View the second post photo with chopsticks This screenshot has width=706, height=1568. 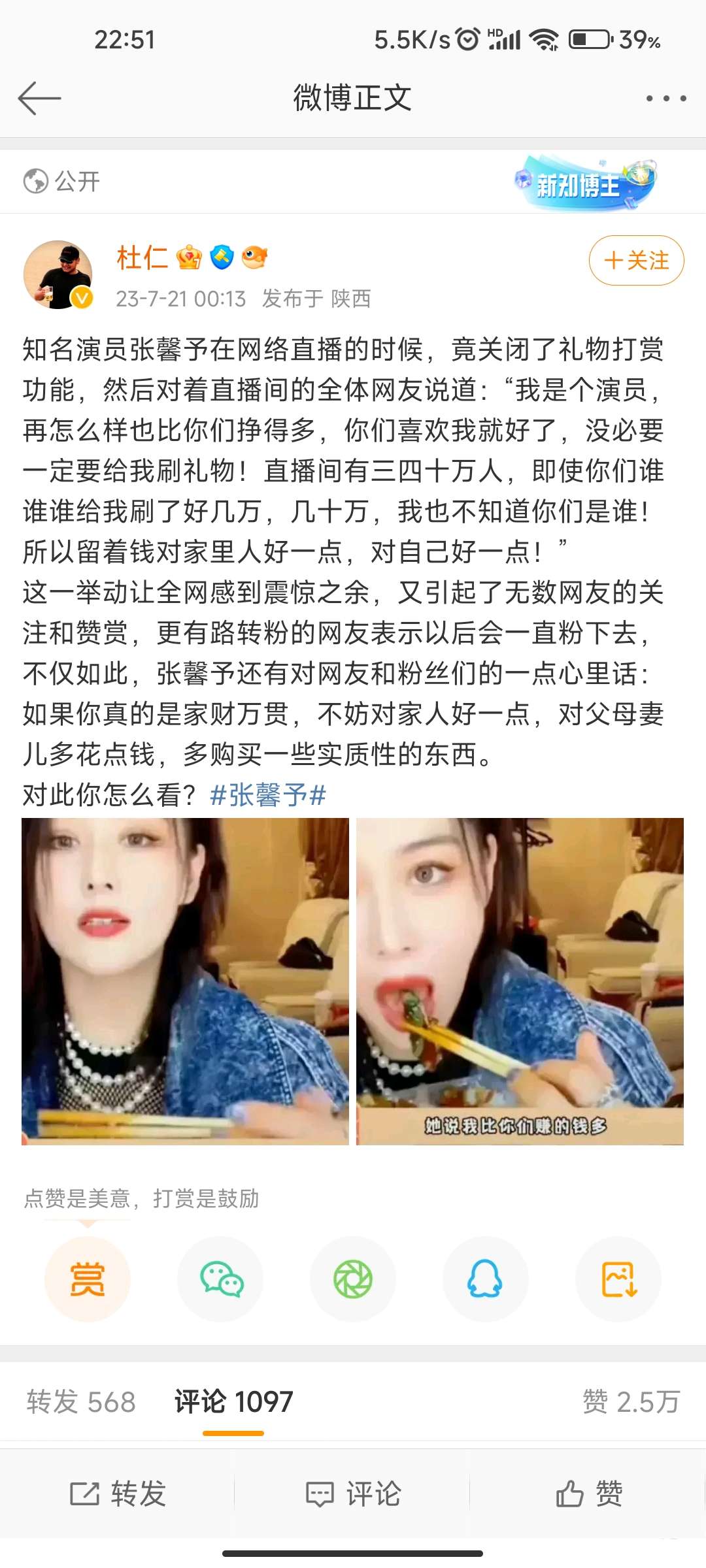click(x=520, y=981)
